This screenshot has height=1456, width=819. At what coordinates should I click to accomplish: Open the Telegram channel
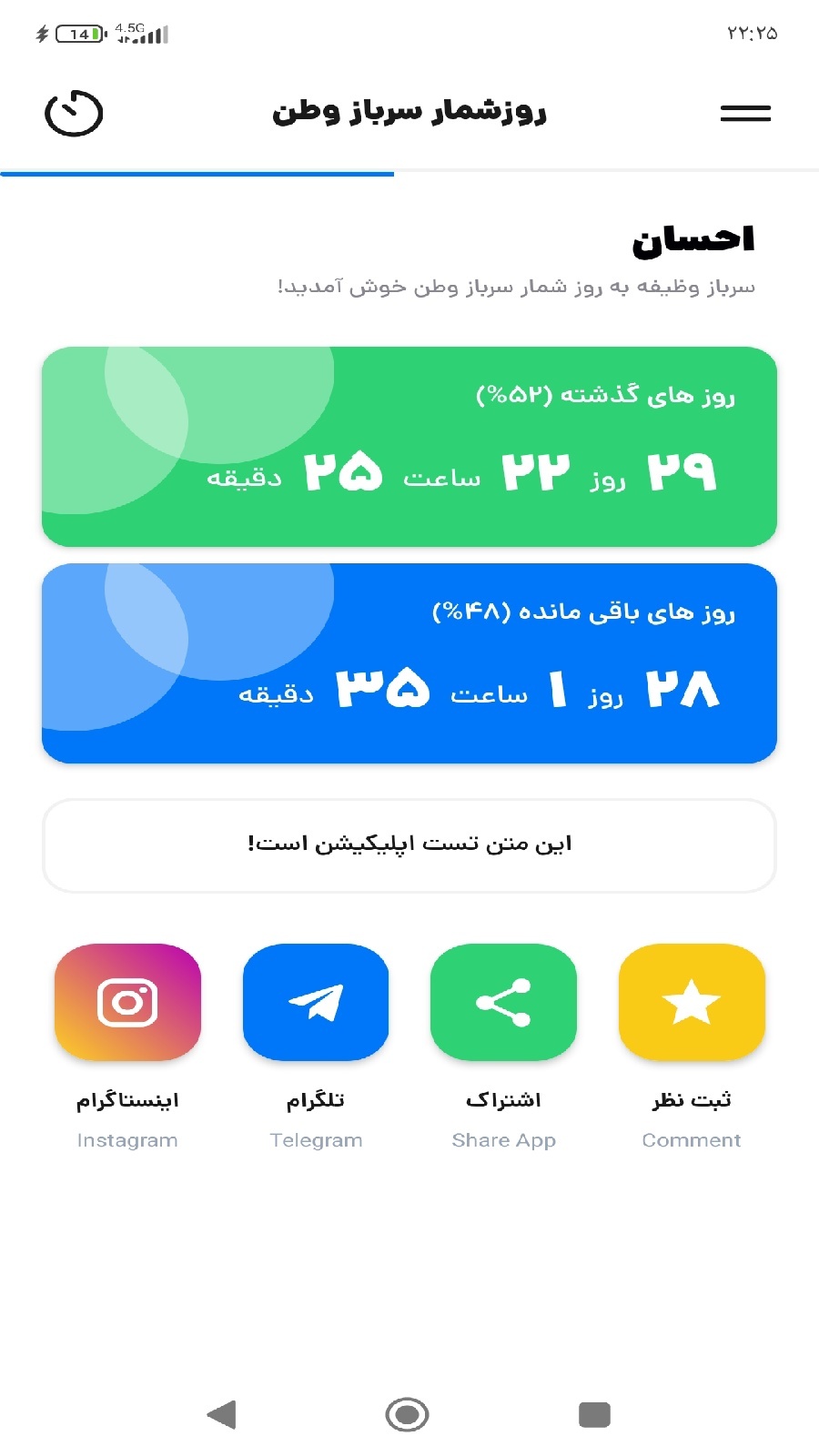coord(316,1002)
